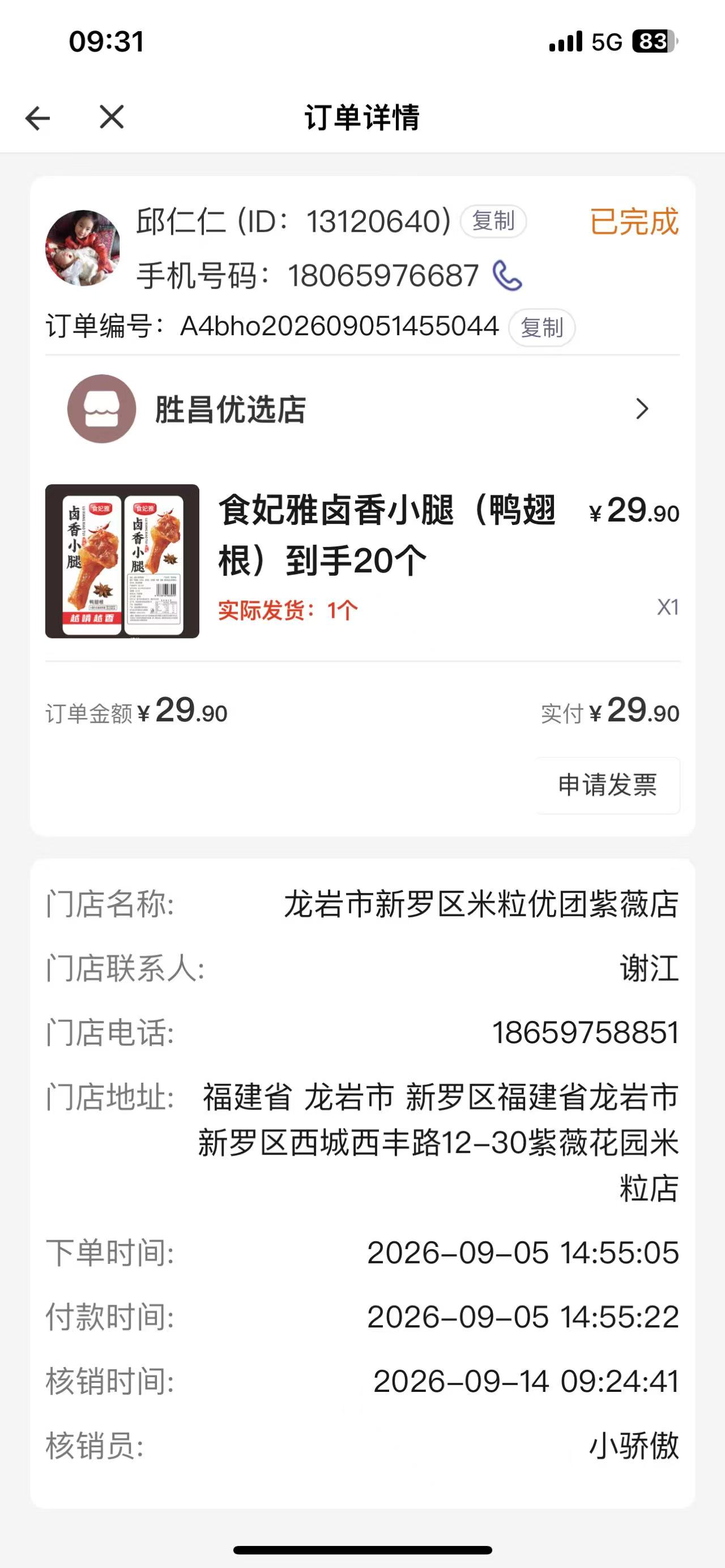Tap 申请发票 to request an invoice
725x1568 pixels.
pos(608,785)
